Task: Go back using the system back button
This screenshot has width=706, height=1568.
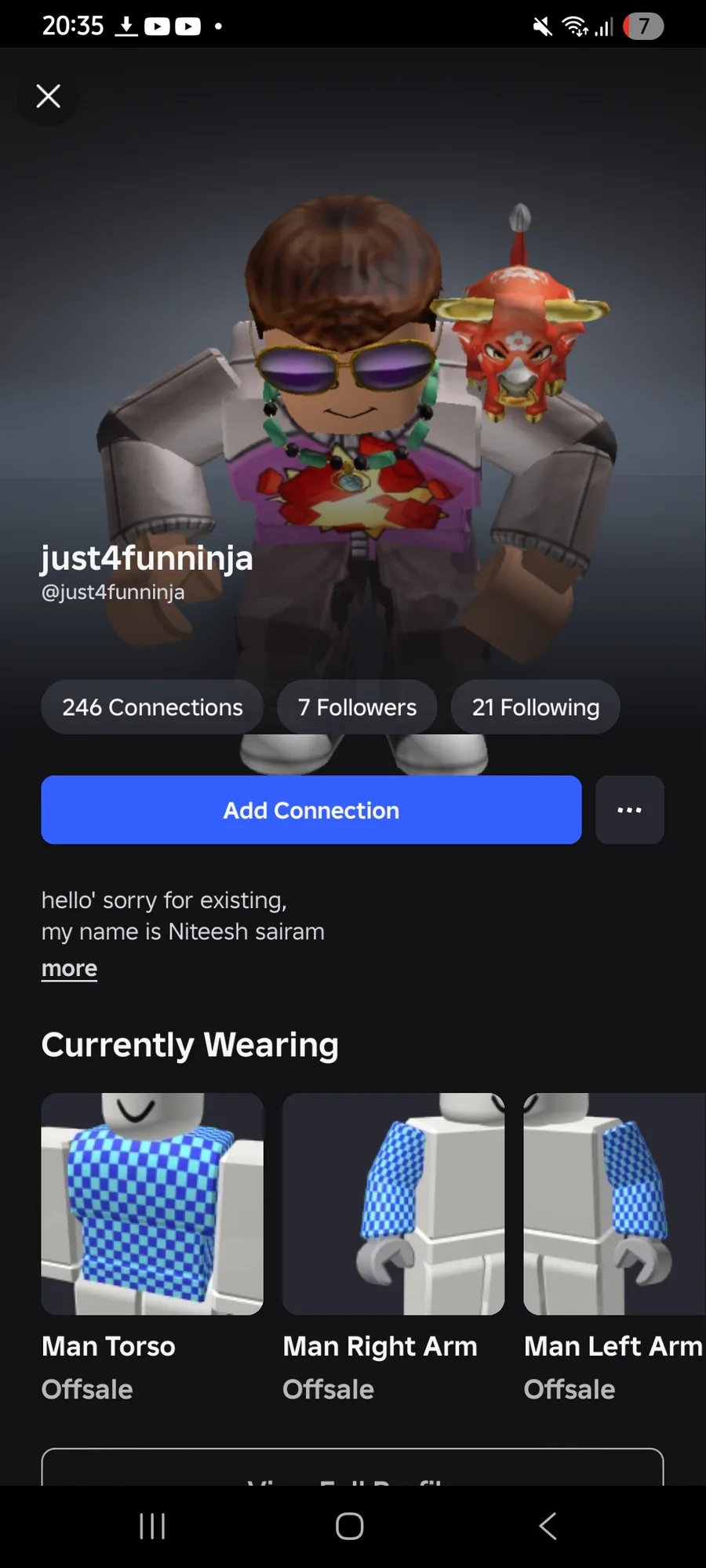Action: click(x=548, y=1526)
